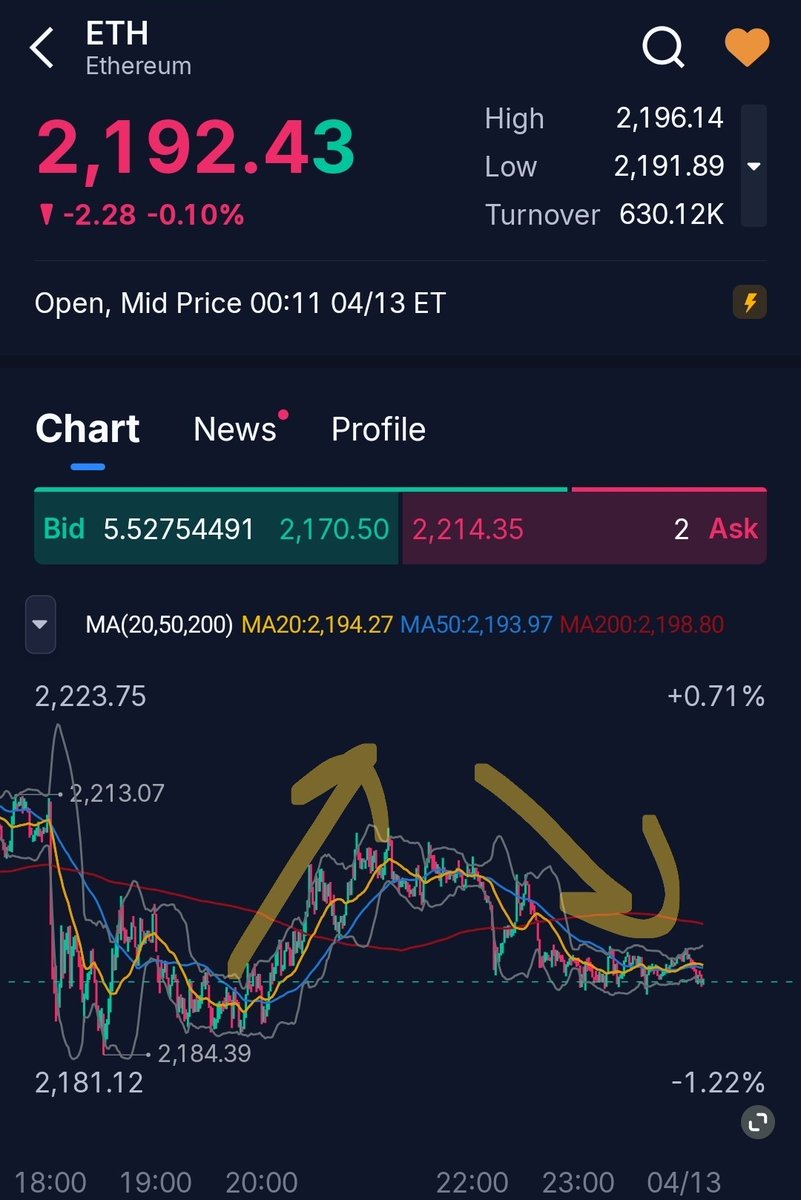Go back using the top-left arrow
The image size is (801, 1200).
42,48
